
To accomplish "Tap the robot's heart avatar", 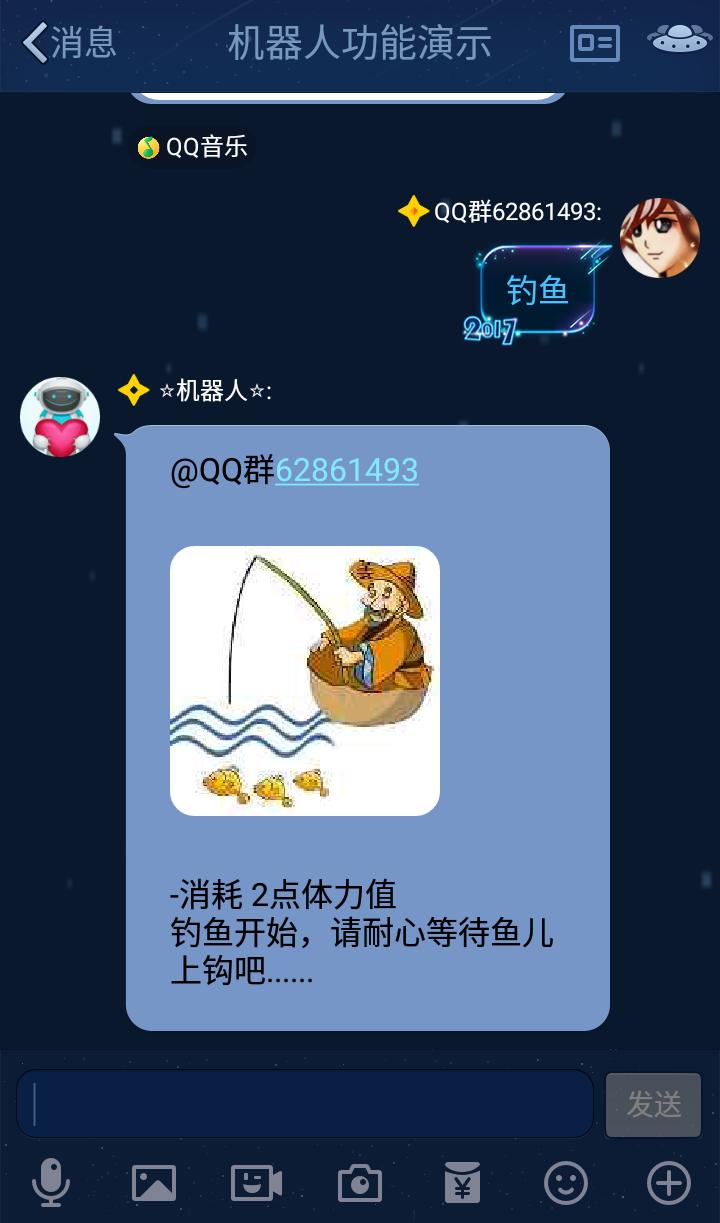I will point(59,417).
